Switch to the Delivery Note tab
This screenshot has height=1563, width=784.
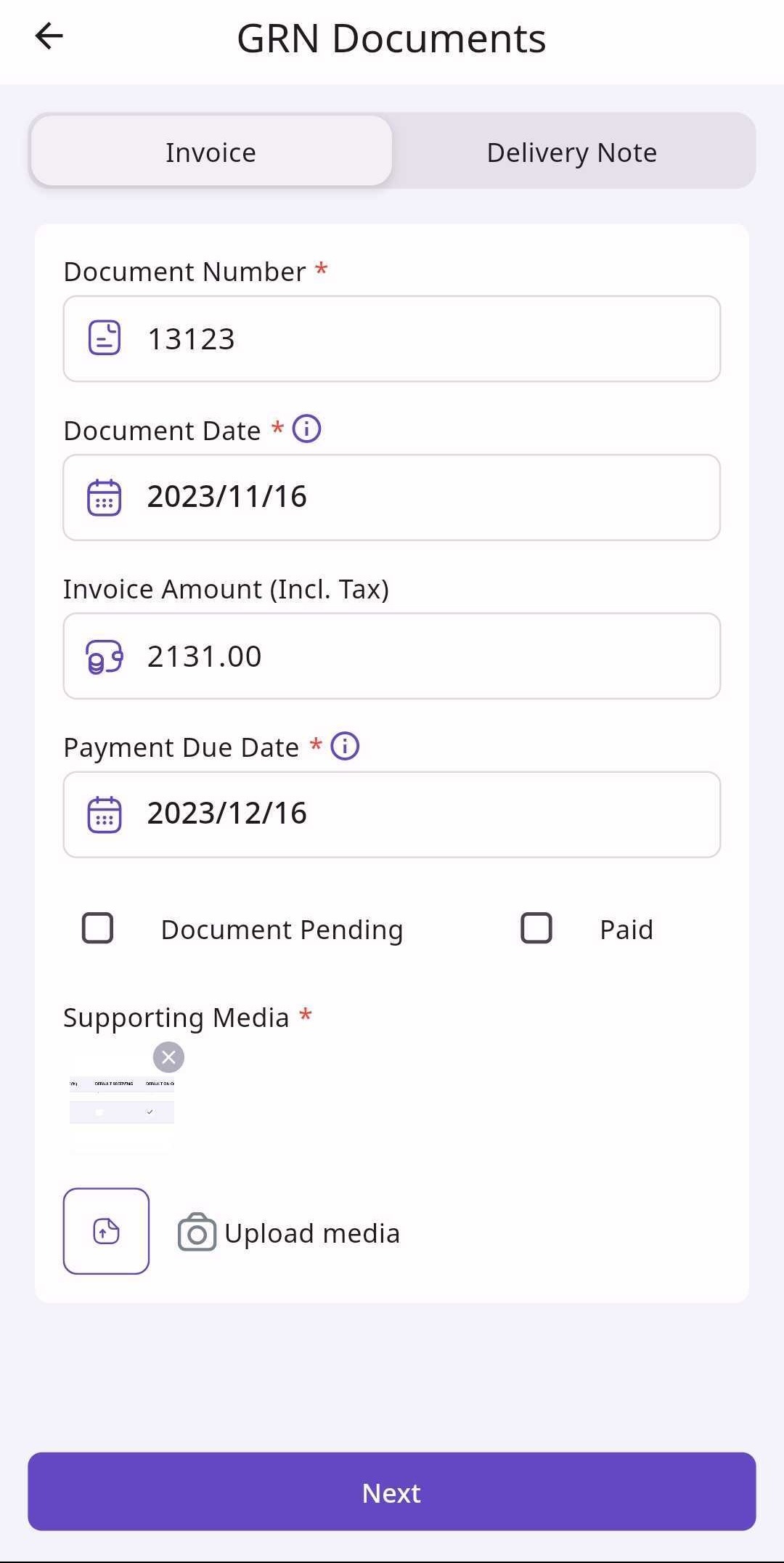tap(571, 153)
